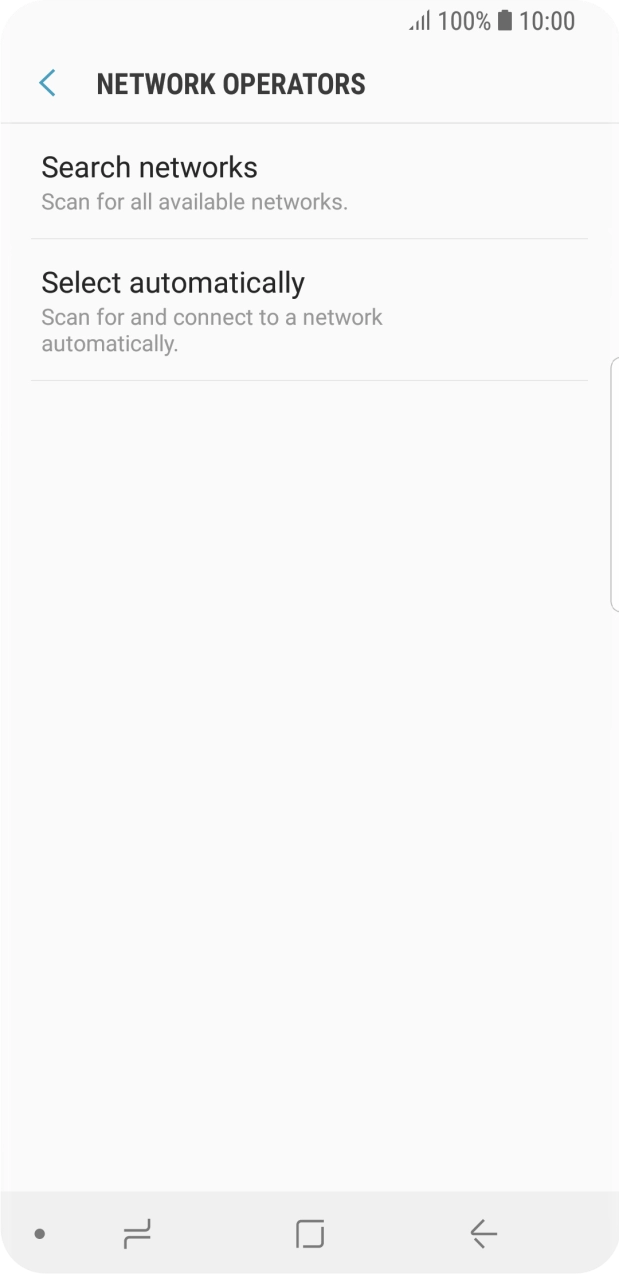Tap the system back button
This screenshot has height=1274, width=619.
pyautogui.click(x=483, y=1234)
